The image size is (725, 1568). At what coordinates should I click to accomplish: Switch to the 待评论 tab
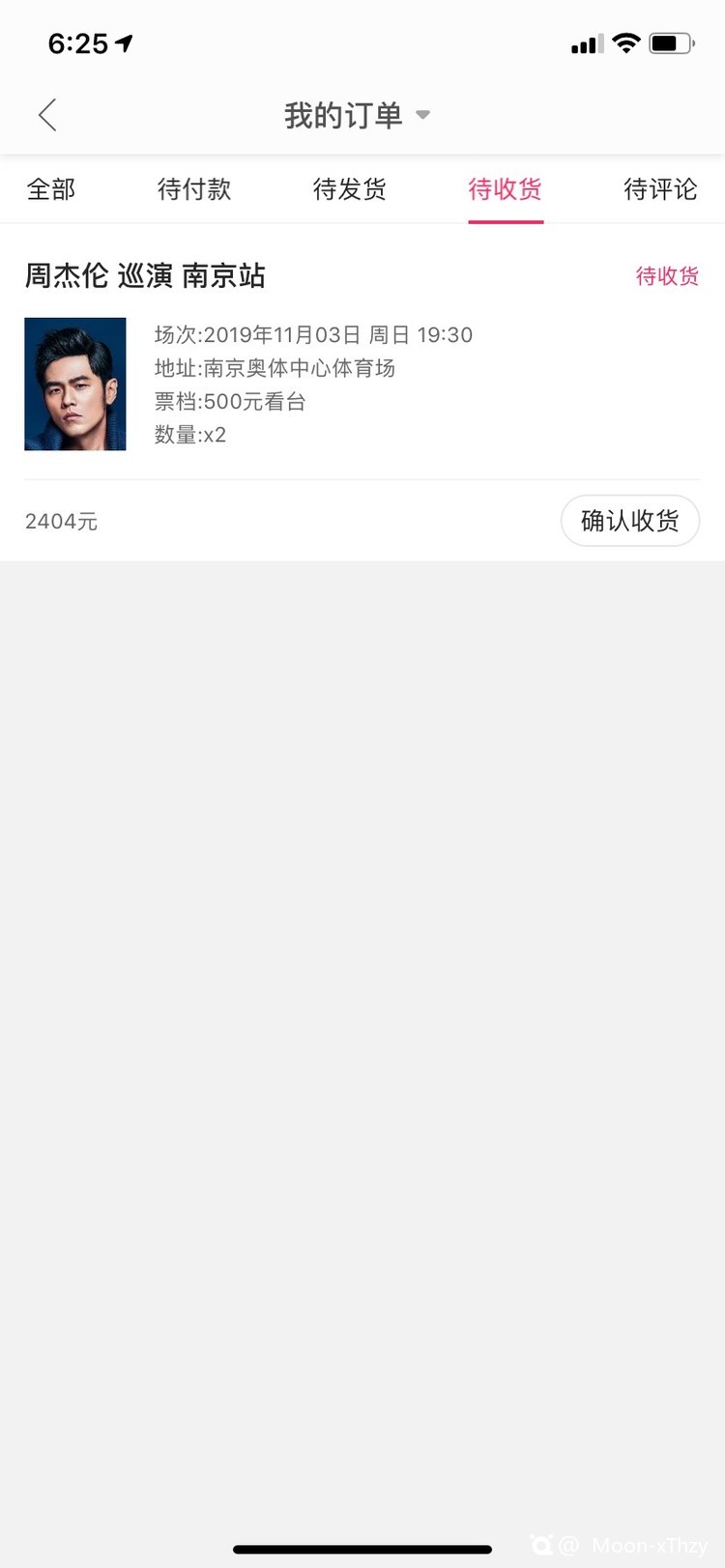tap(660, 189)
